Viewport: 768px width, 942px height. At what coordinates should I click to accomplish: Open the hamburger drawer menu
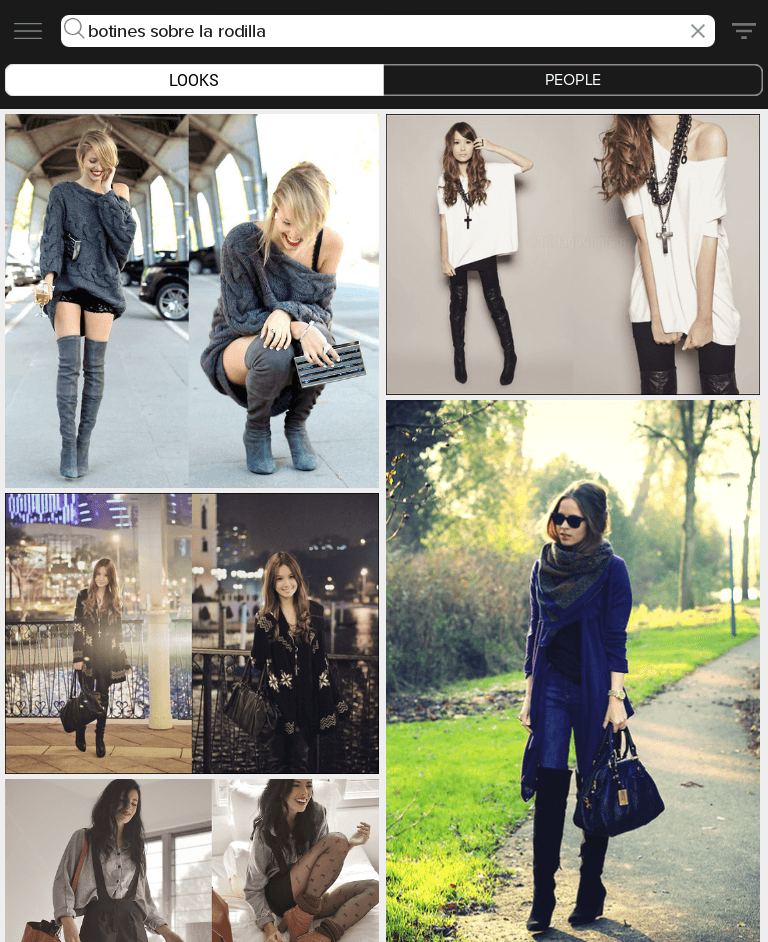point(28,31)
